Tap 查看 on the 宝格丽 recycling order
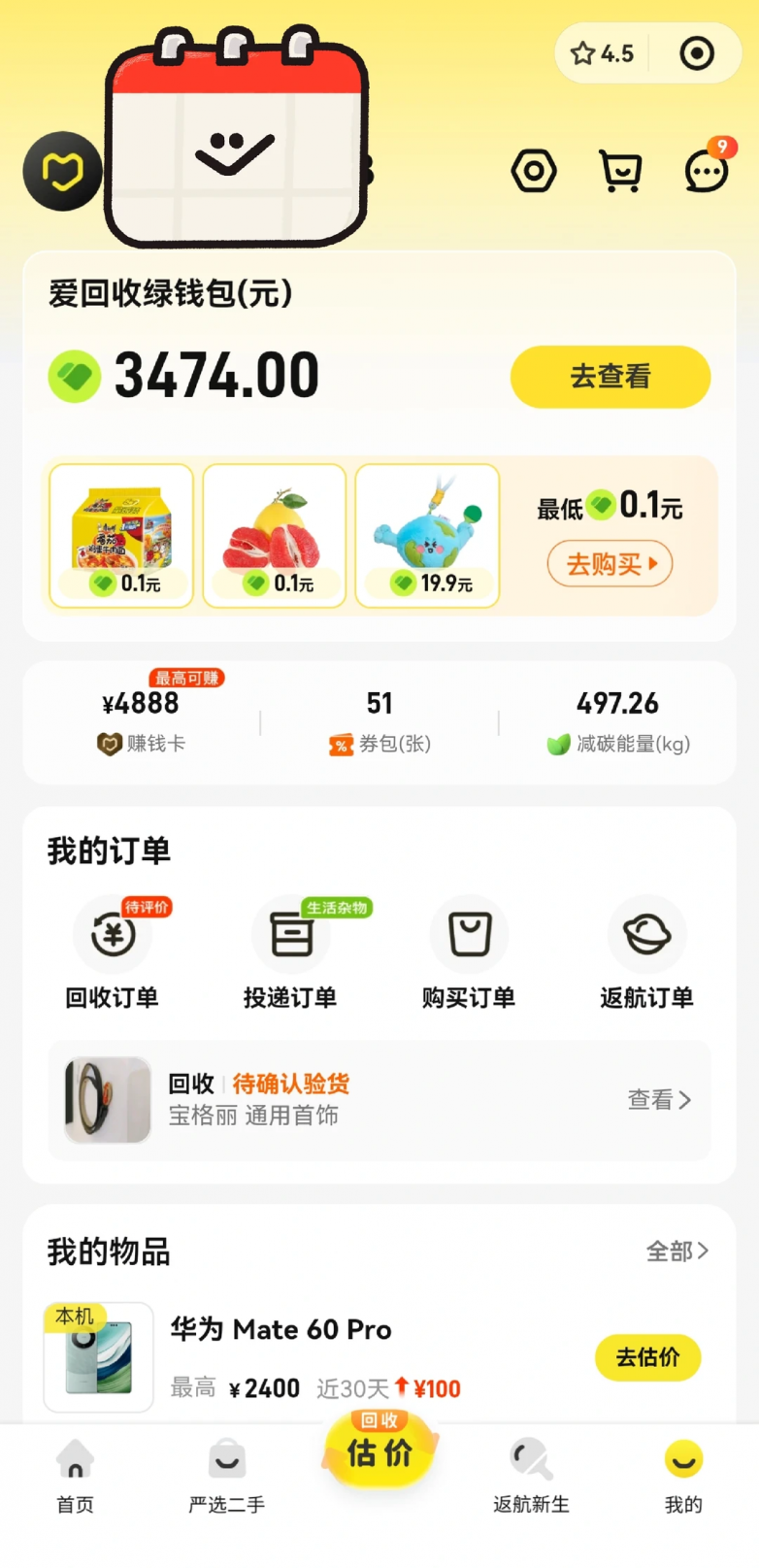 [659, 1100]
